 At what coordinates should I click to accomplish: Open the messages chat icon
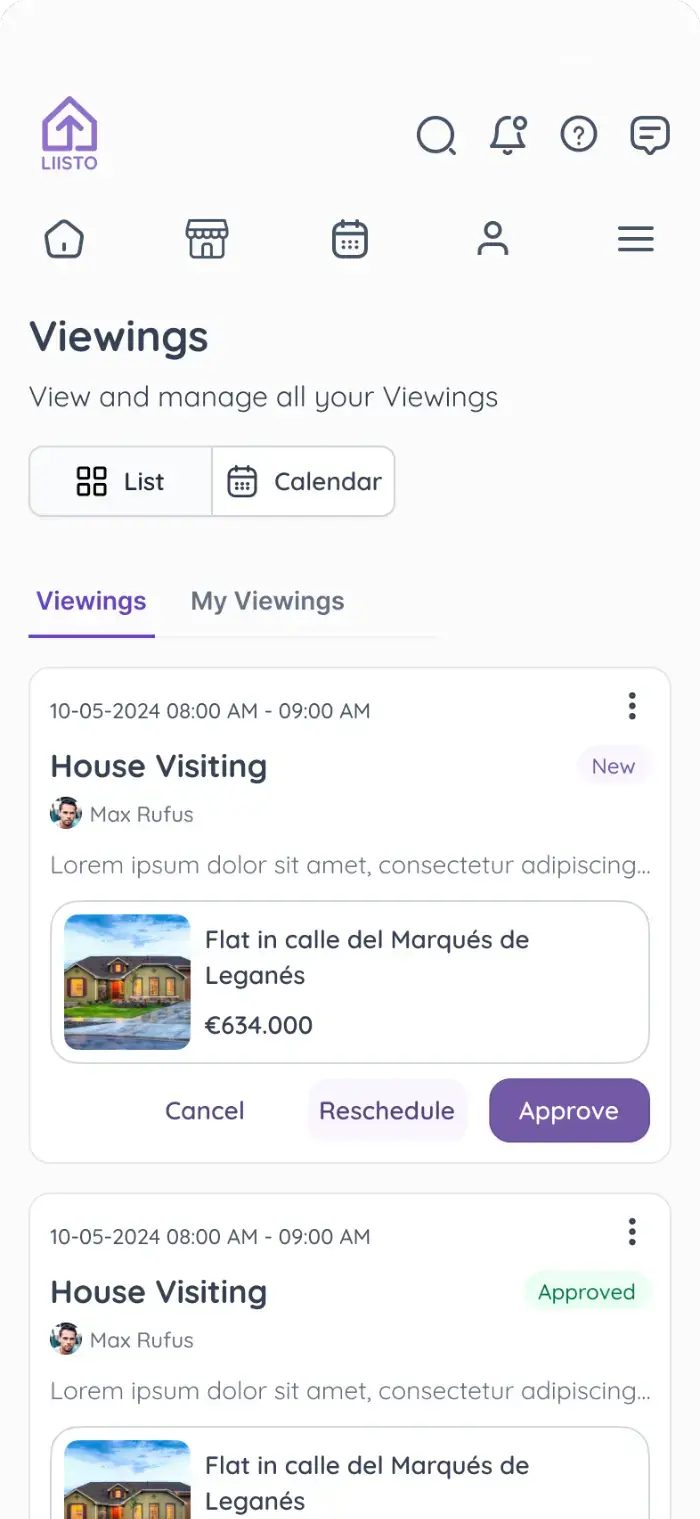click(650, 135)
